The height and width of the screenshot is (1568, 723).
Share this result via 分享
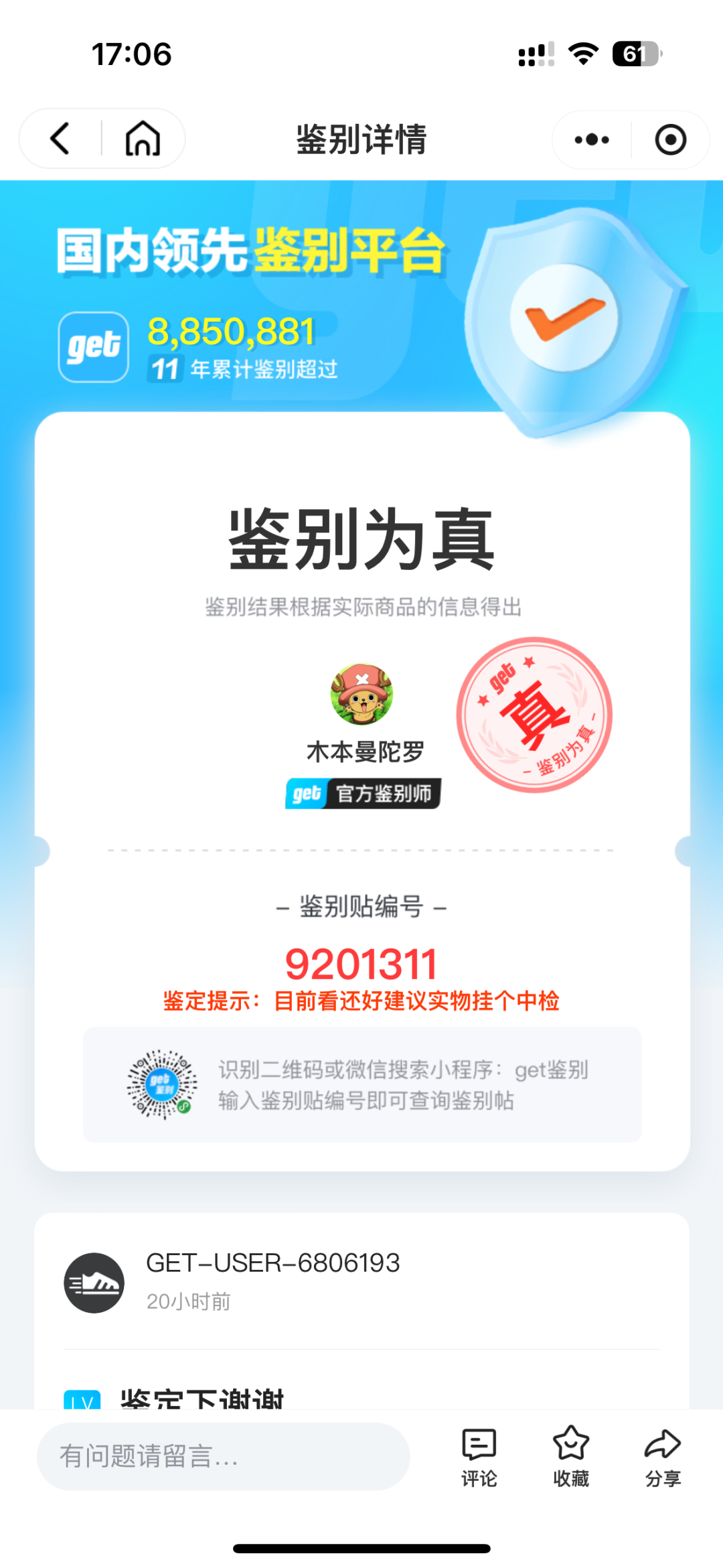662,1457
